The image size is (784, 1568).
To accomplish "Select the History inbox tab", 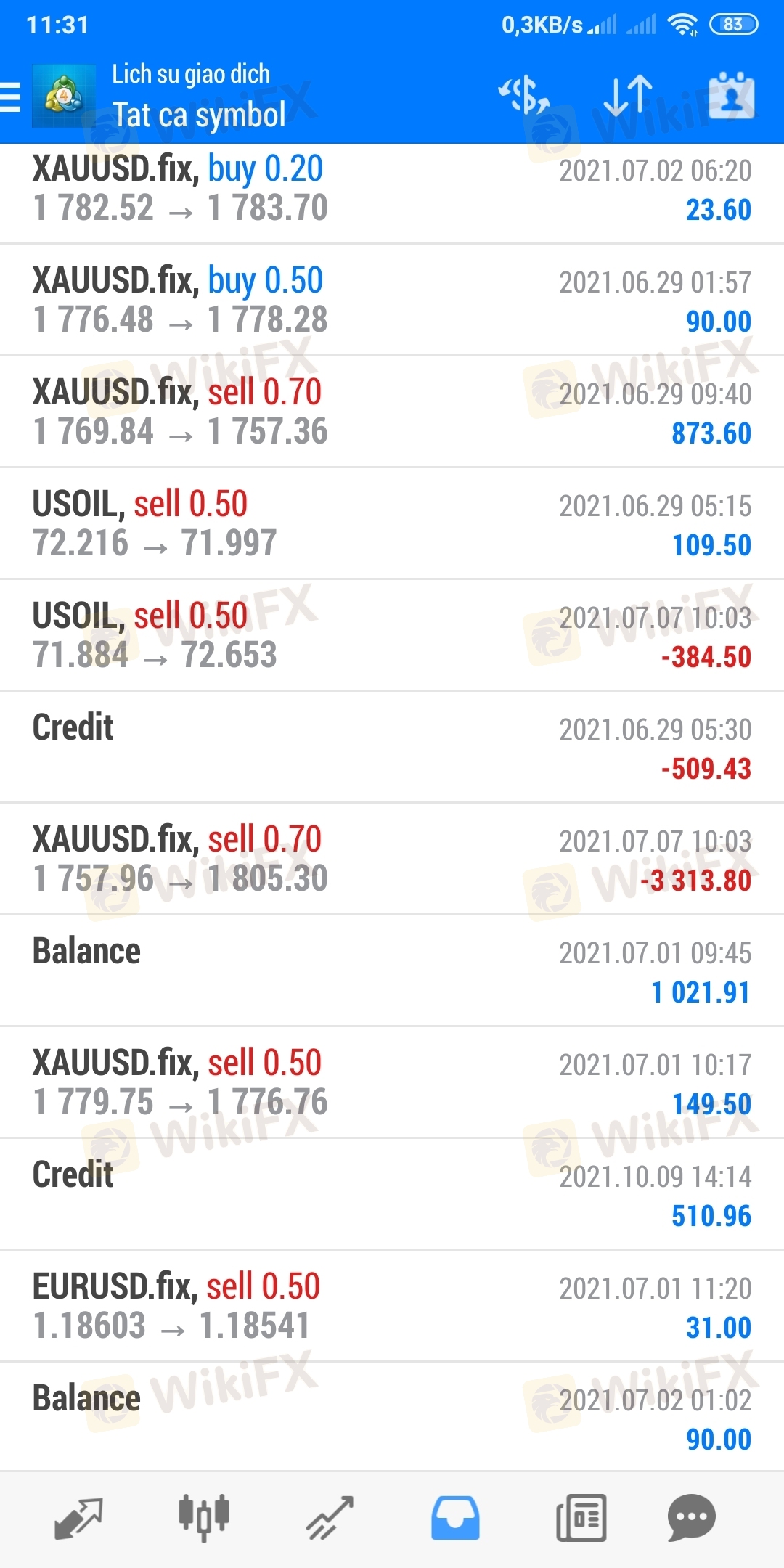I will (x=455, y=1517).
